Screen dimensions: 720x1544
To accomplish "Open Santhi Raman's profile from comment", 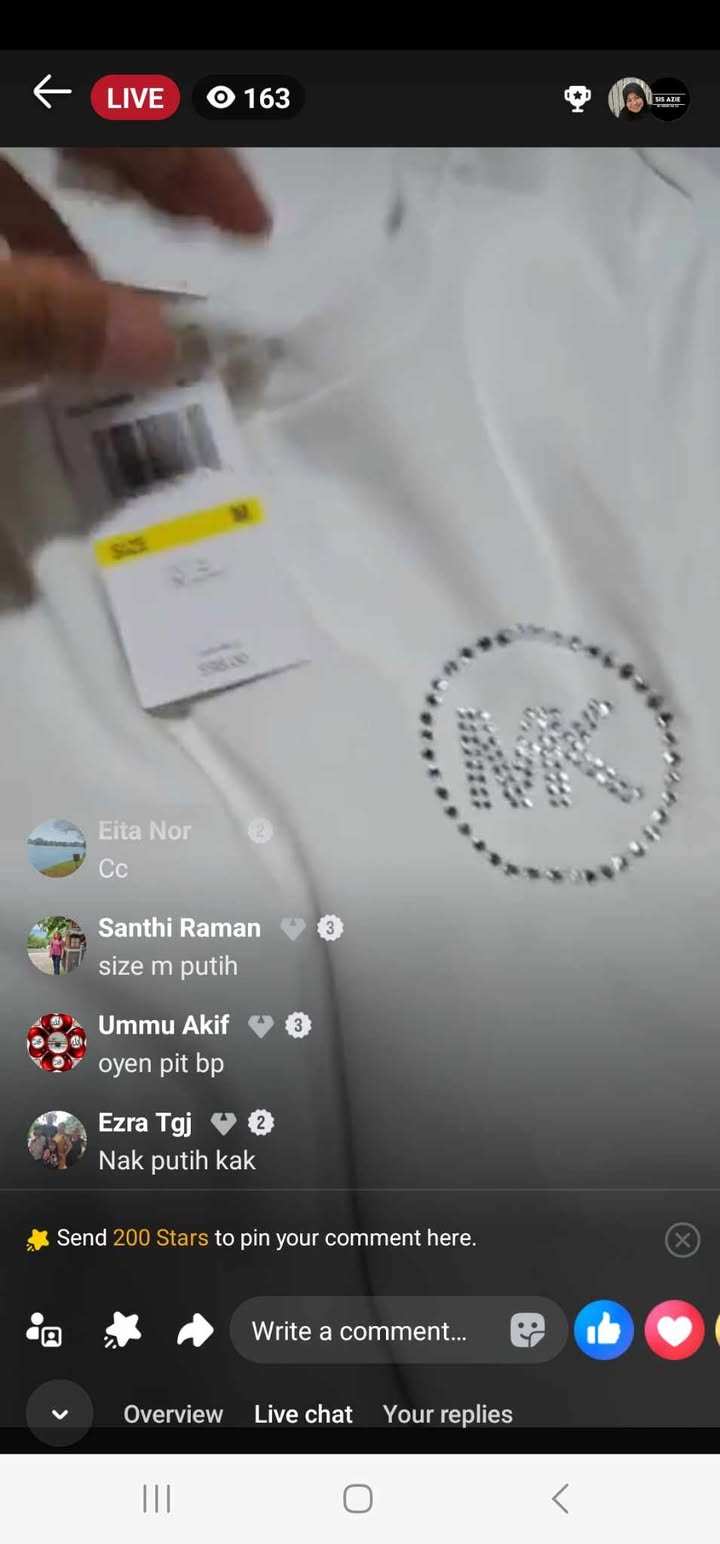I will 57,946.
